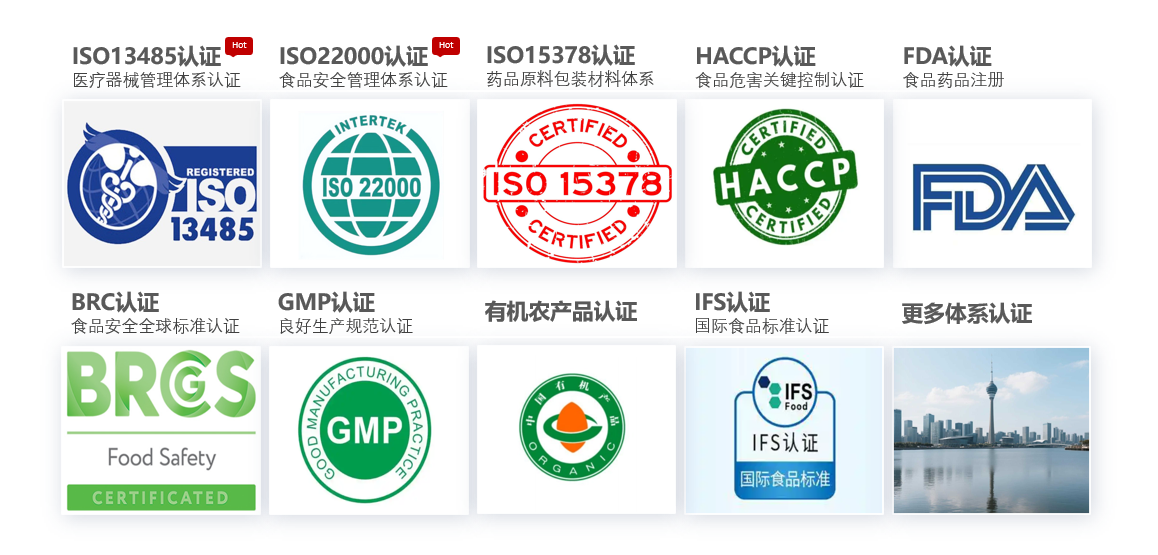Open the organic product certification card
Image resolution: width=1158 pixels, height=555 pixels.
click(x=577, y=430)
